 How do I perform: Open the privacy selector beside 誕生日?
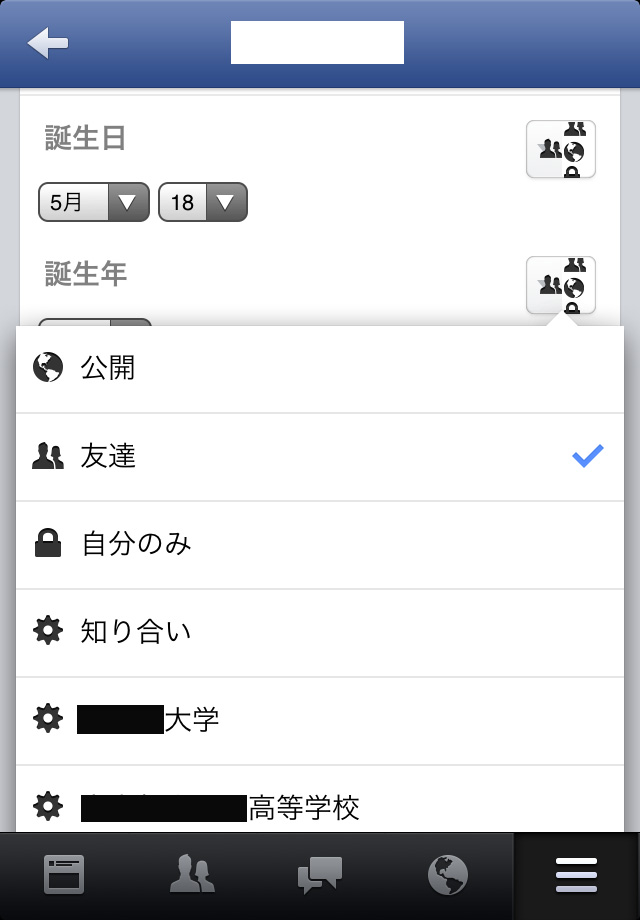560,150
